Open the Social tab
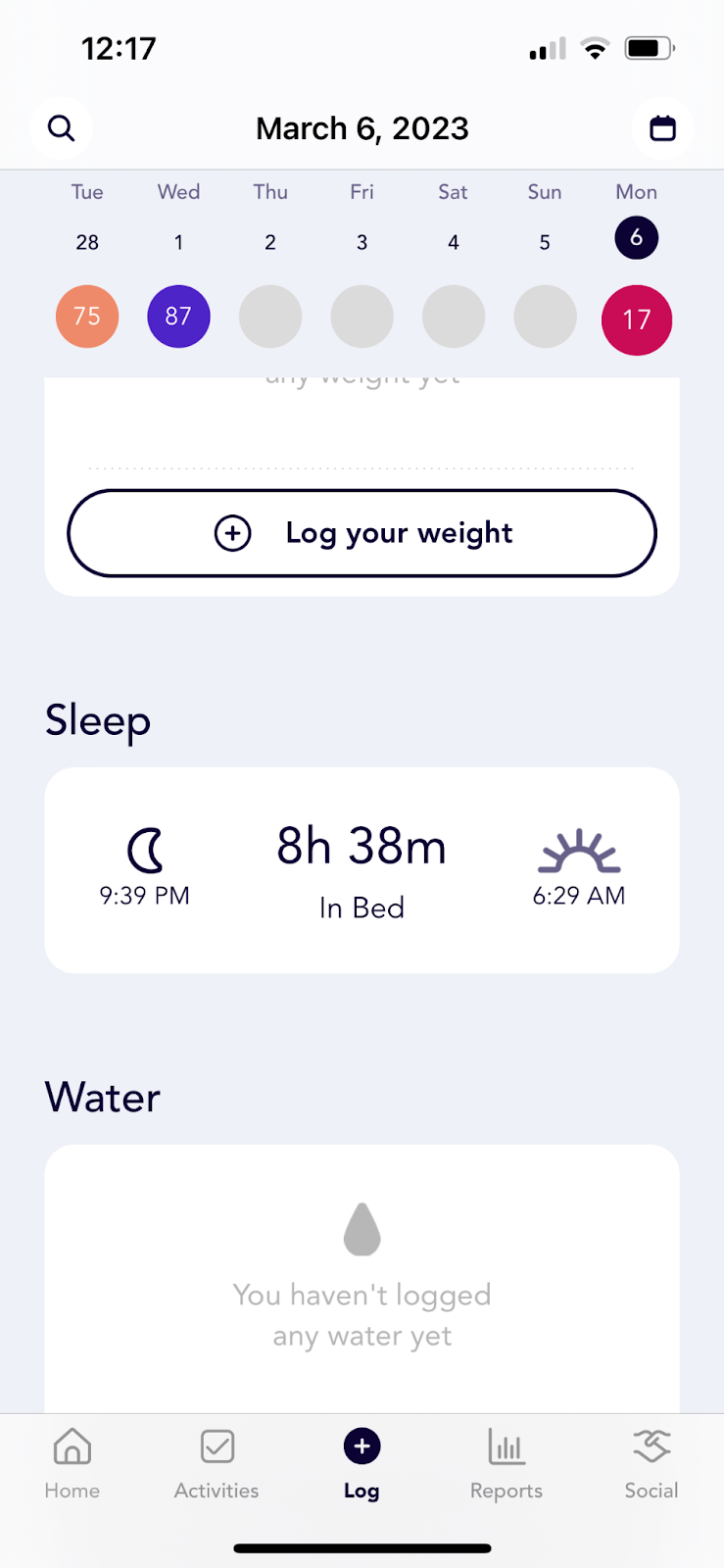The width and height of the screenshot is (724, 1568). coord(652,1464)
